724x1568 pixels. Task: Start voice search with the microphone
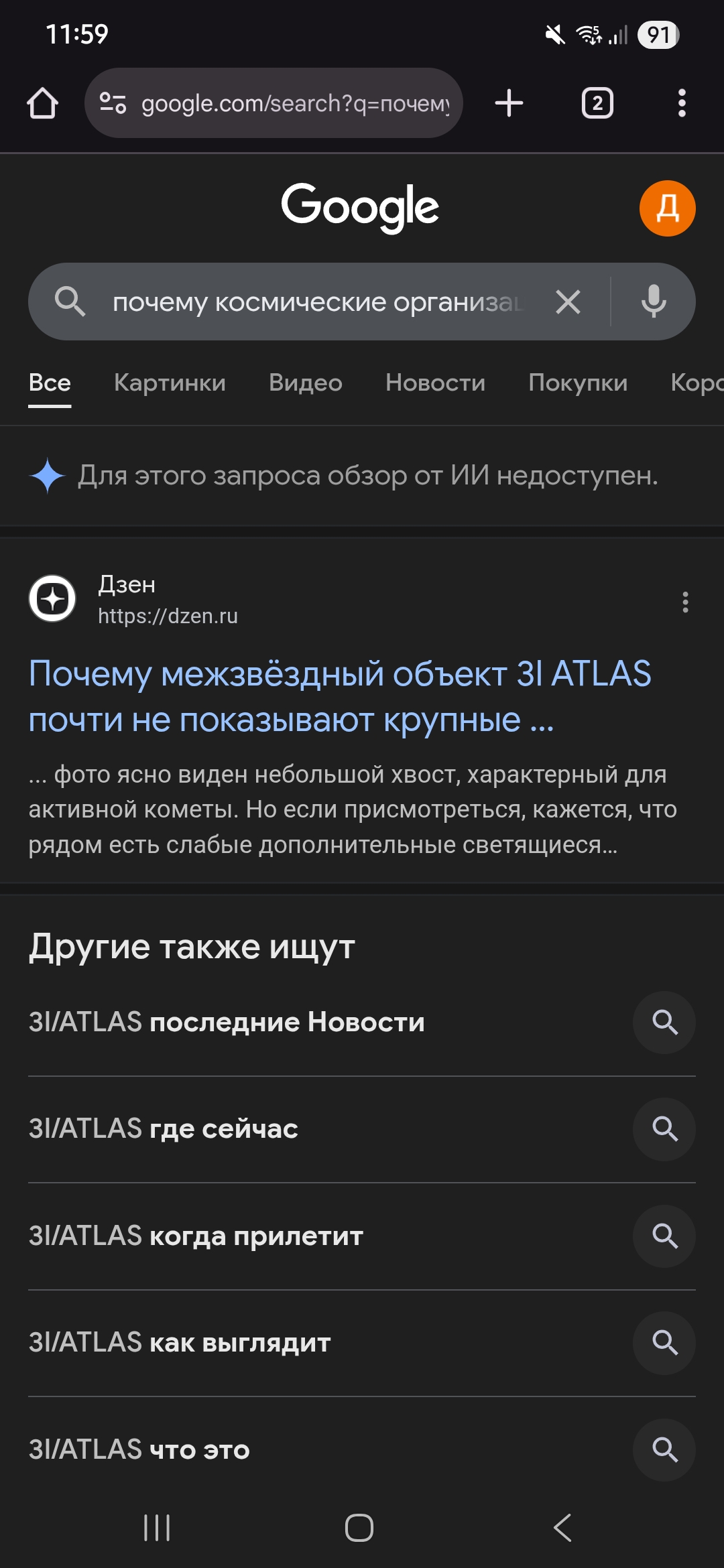point(653,302)
